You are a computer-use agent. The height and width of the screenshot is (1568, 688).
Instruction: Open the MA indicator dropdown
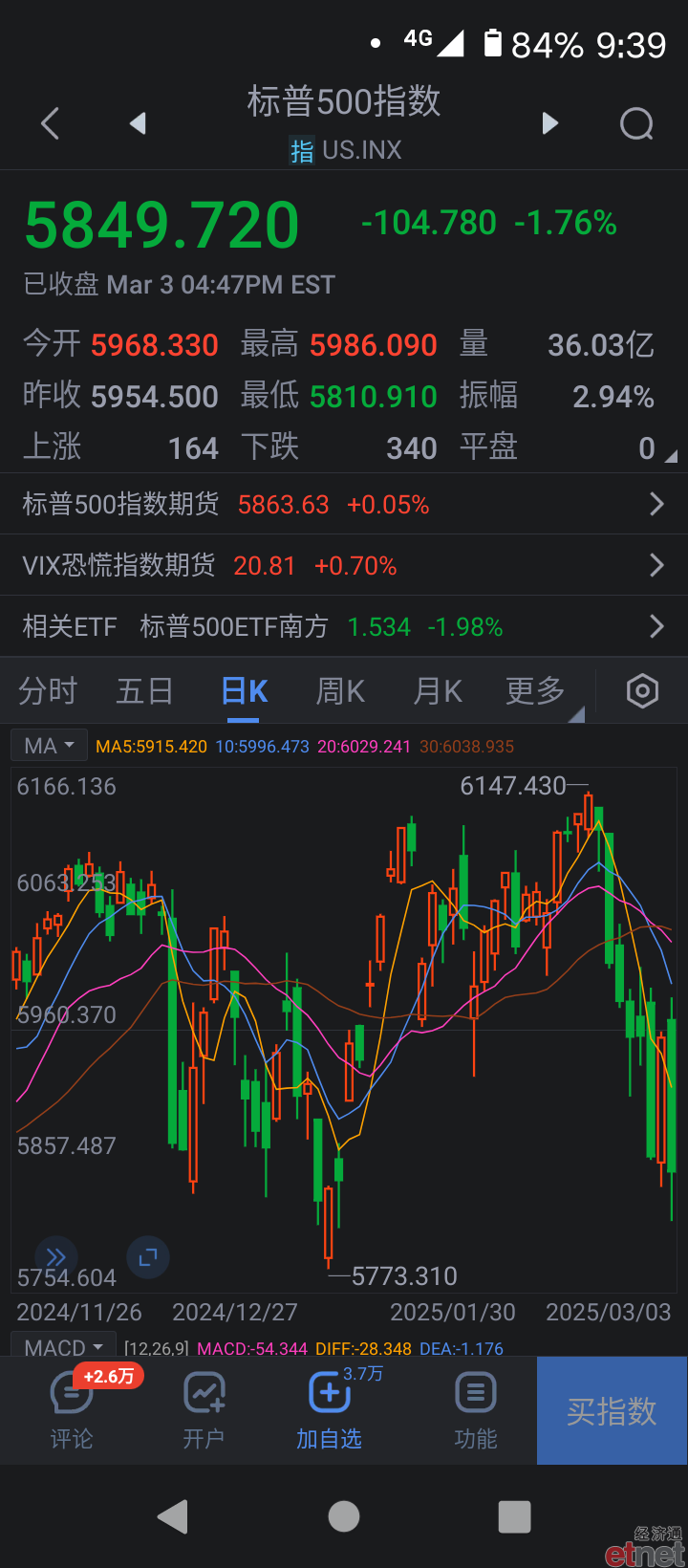coord(49,746)
